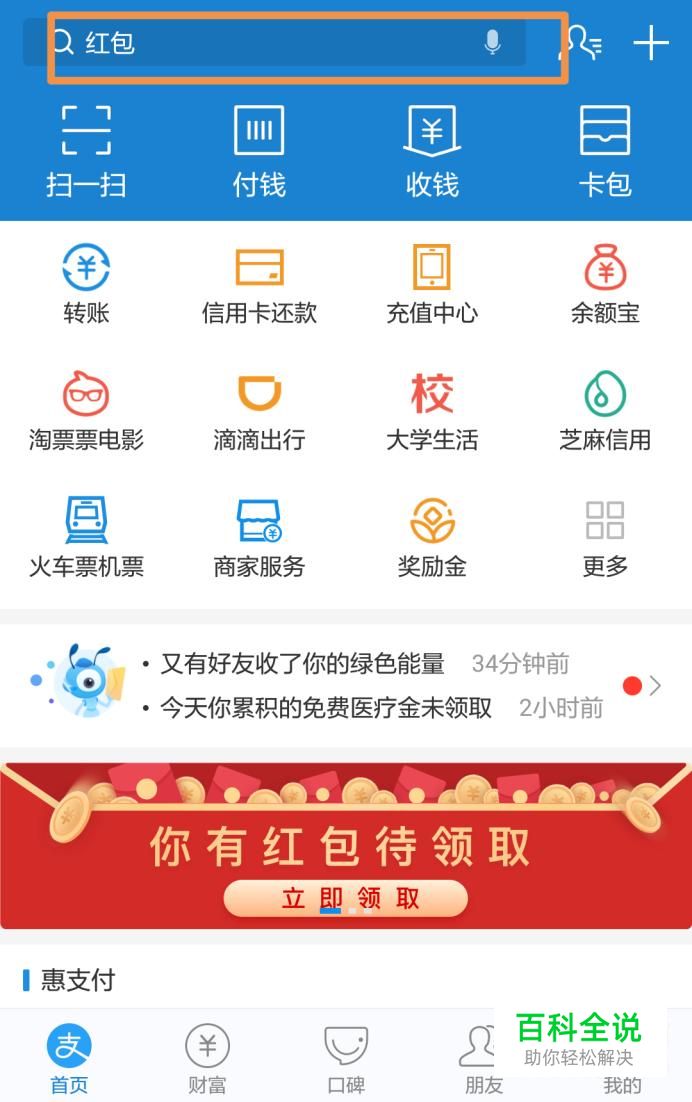Open 更多 to show all services
Screen dimensions: 692x1102
pos(605,538)
